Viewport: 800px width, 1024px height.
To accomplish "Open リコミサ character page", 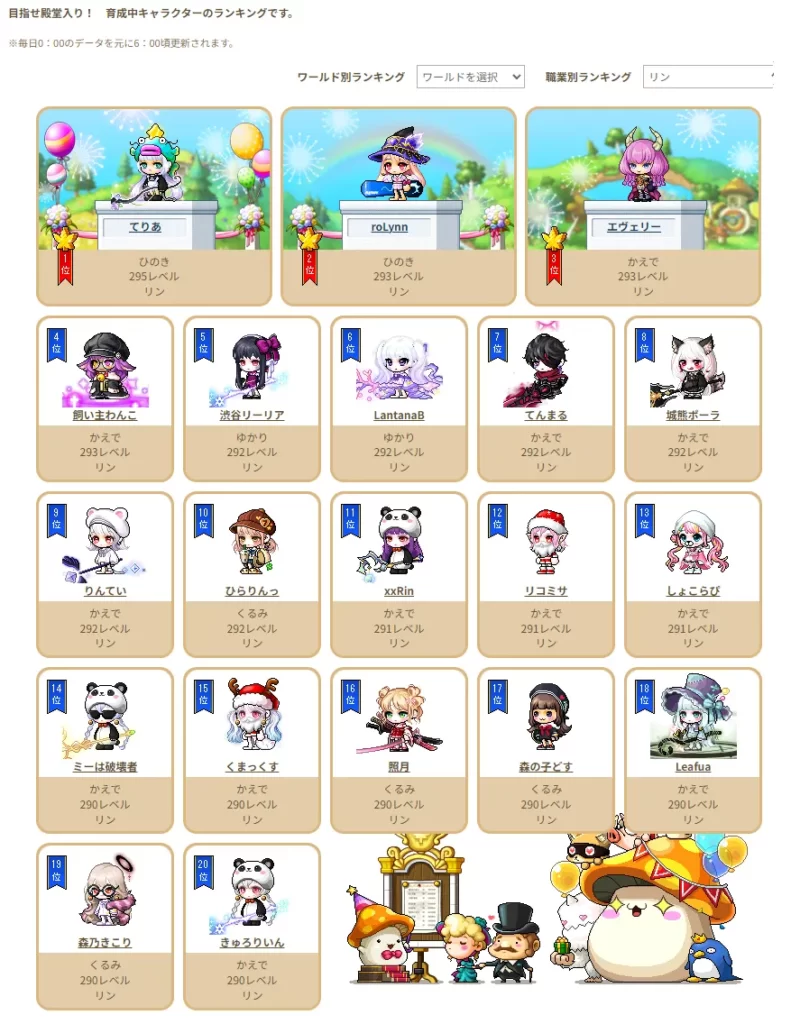I will pos(546,591).
